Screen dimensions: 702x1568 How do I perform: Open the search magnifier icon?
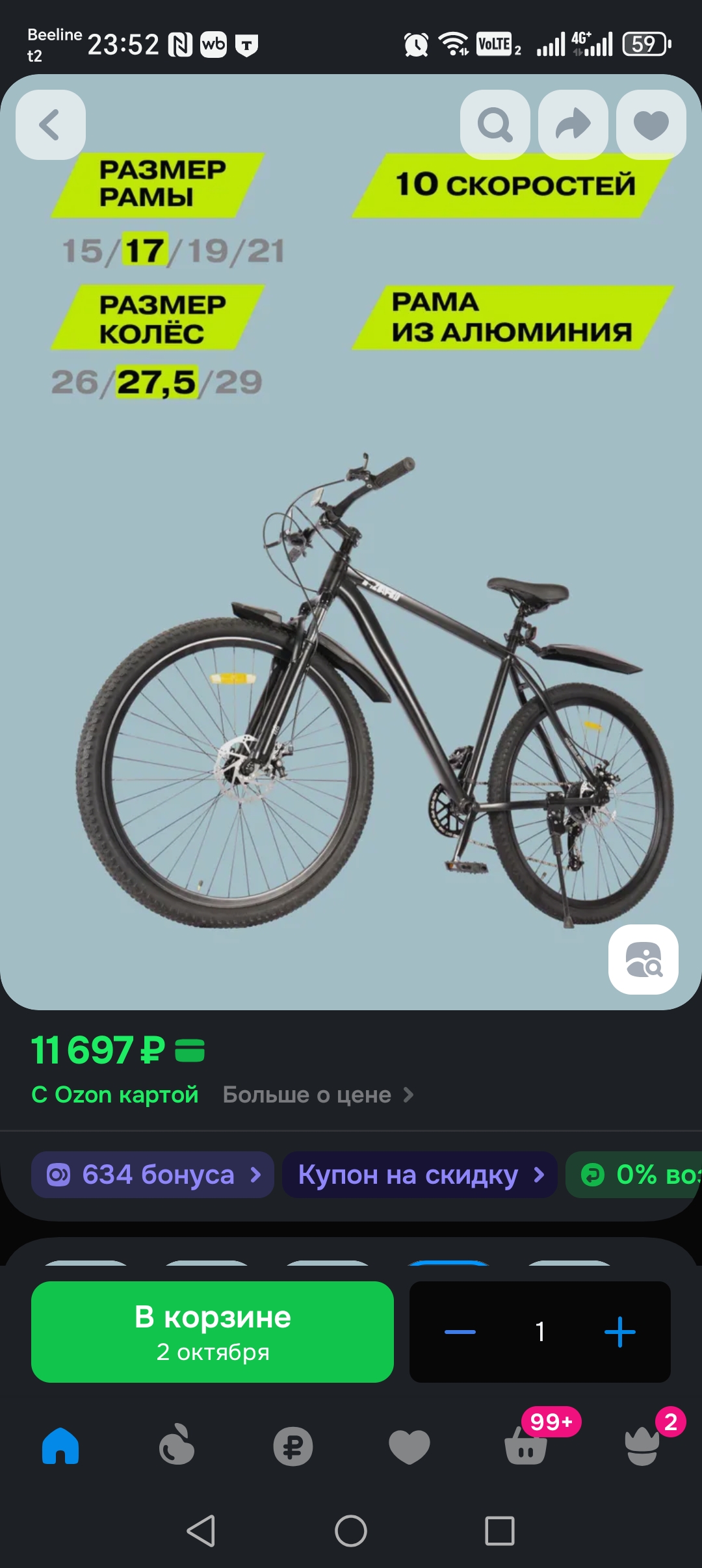(x=495, y=124)
